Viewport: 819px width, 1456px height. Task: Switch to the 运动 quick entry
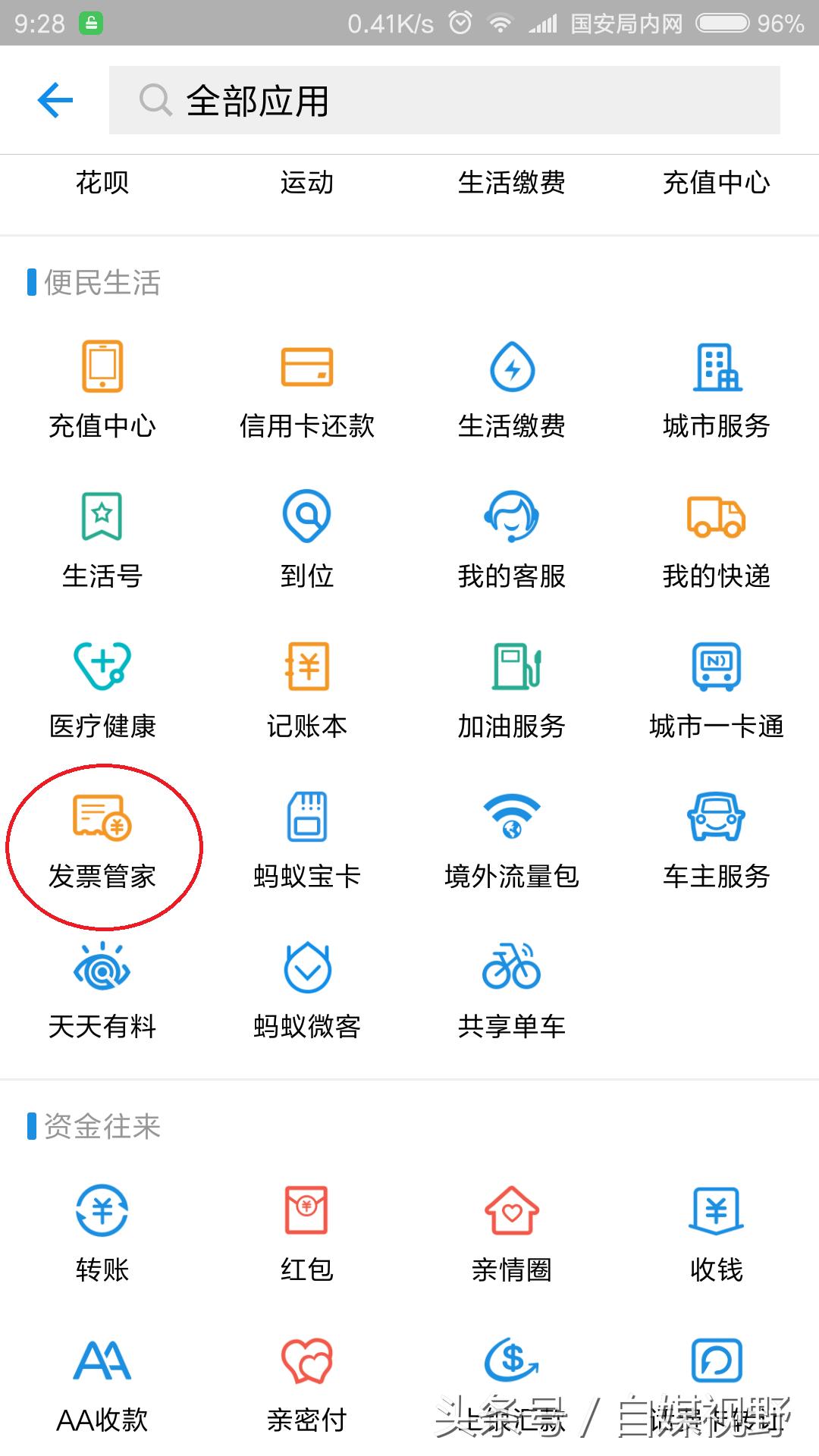pos(307,182)
